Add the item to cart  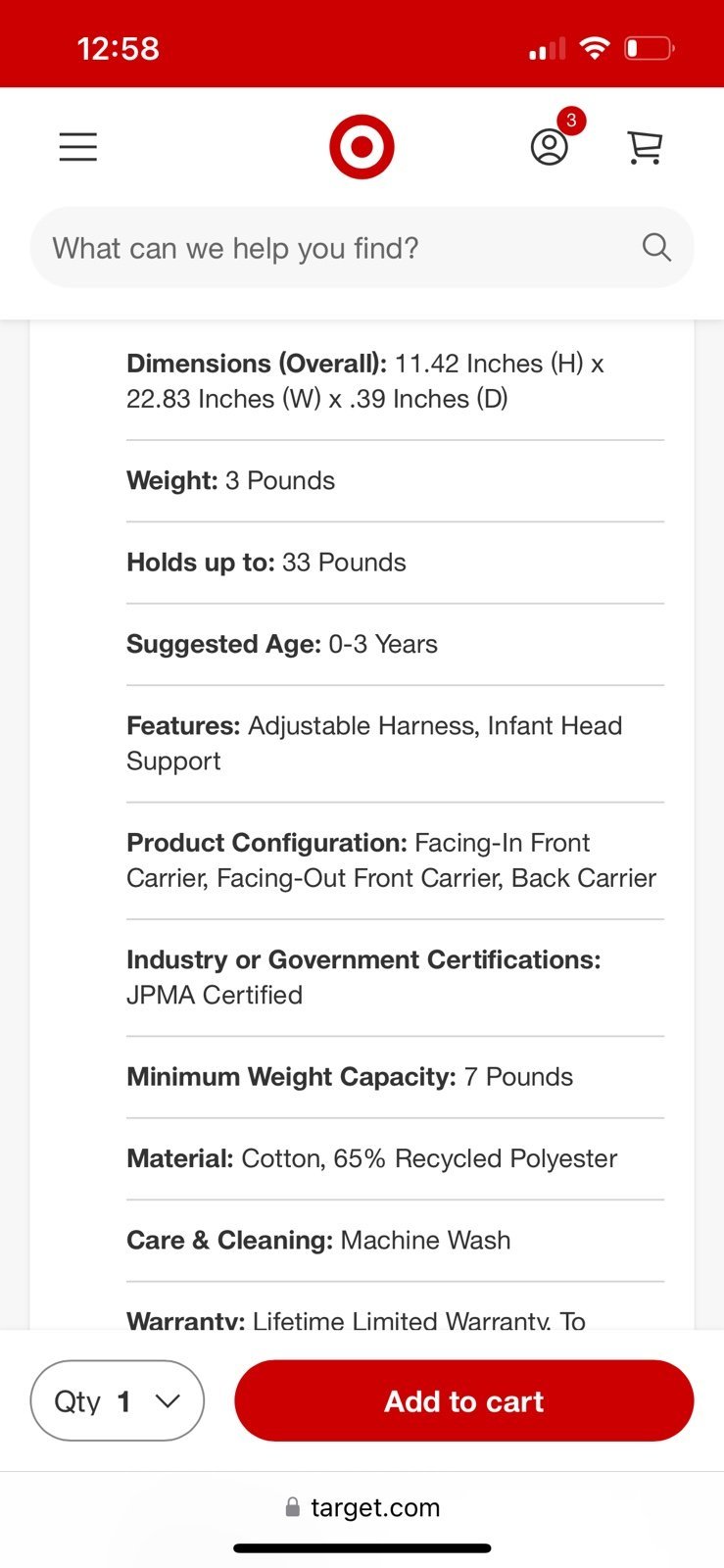pyautogui.click(x=464, y=1400)
